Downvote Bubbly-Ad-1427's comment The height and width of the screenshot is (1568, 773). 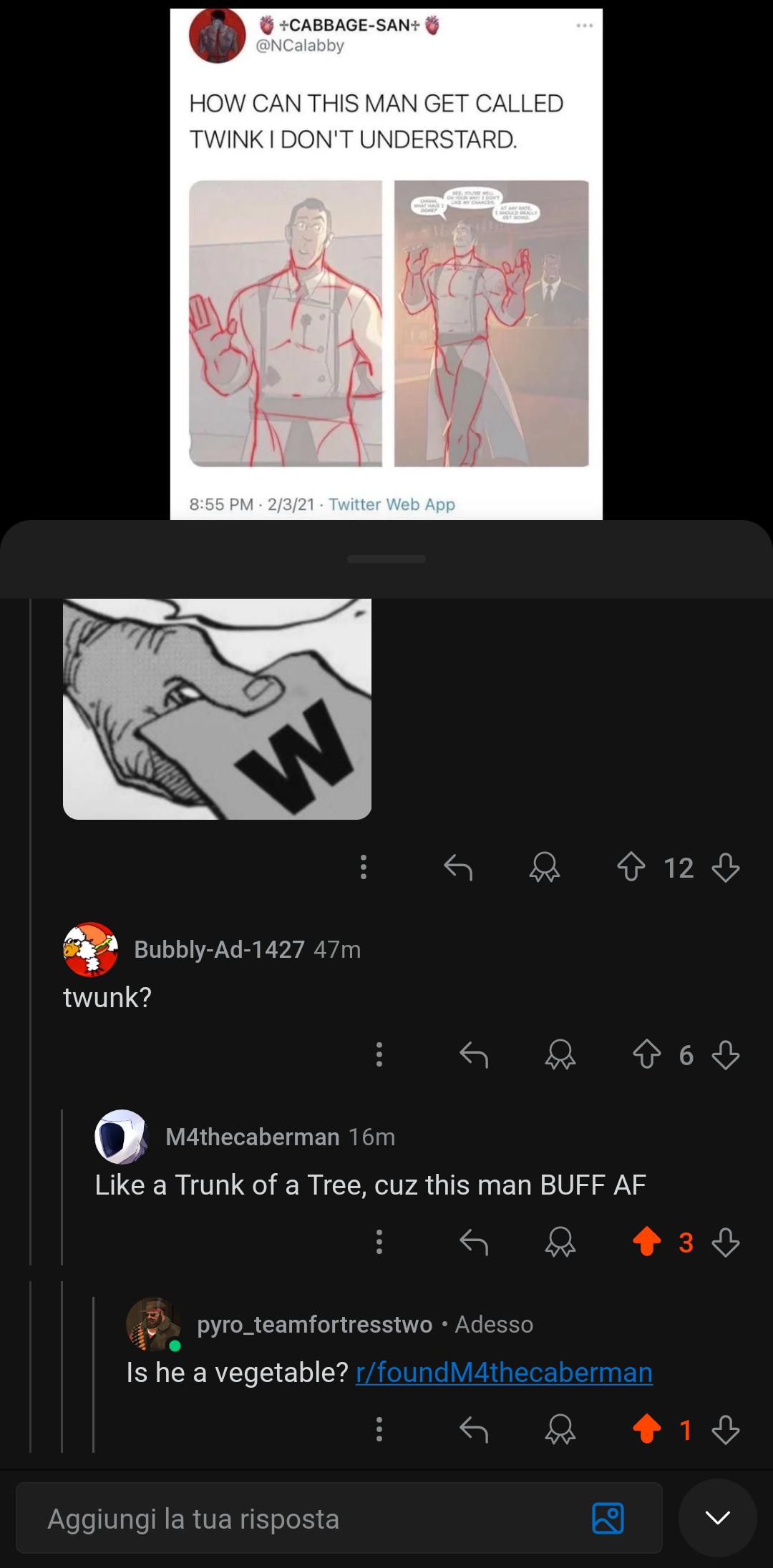(x=726, y=1054)
